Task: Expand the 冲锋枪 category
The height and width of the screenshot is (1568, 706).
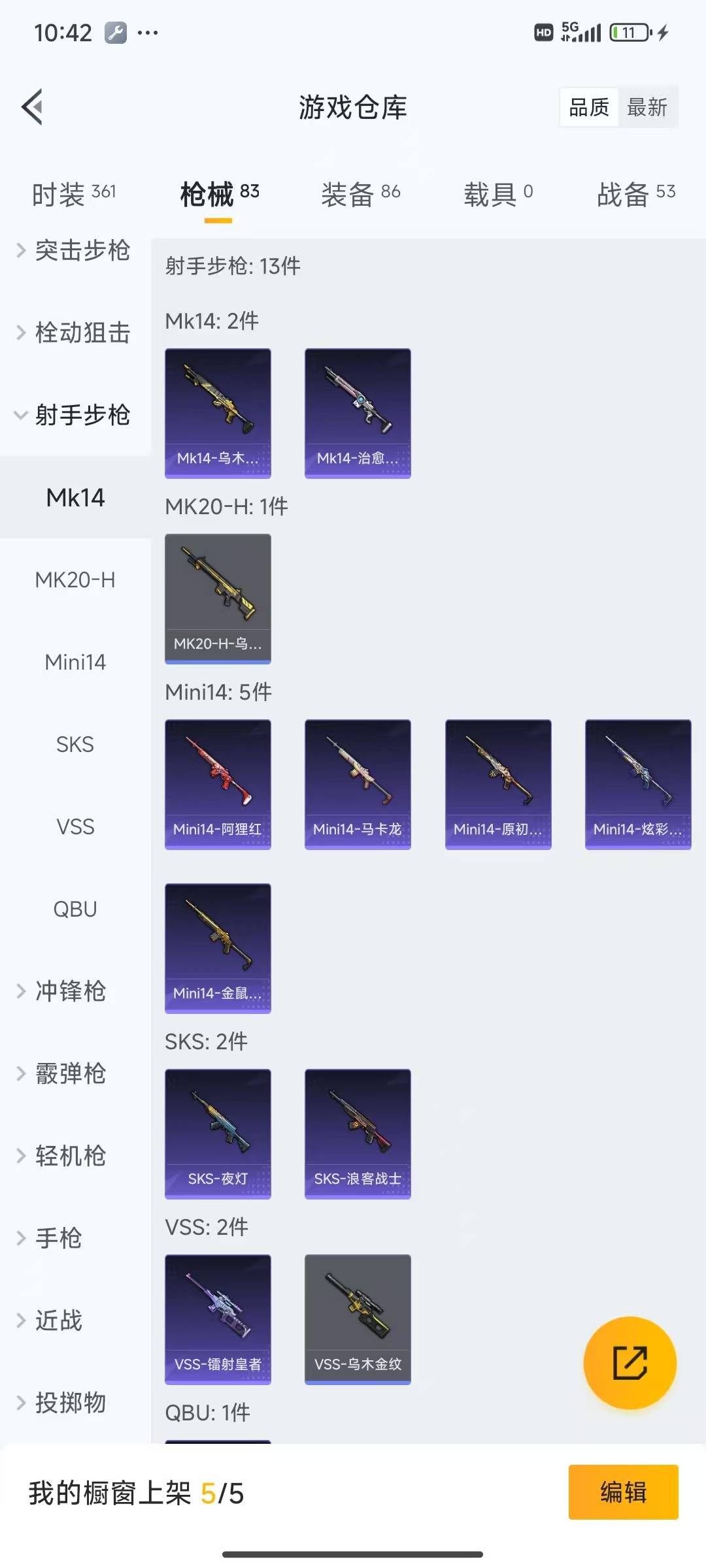Action: pyautogui.click(x=70, y=991)
